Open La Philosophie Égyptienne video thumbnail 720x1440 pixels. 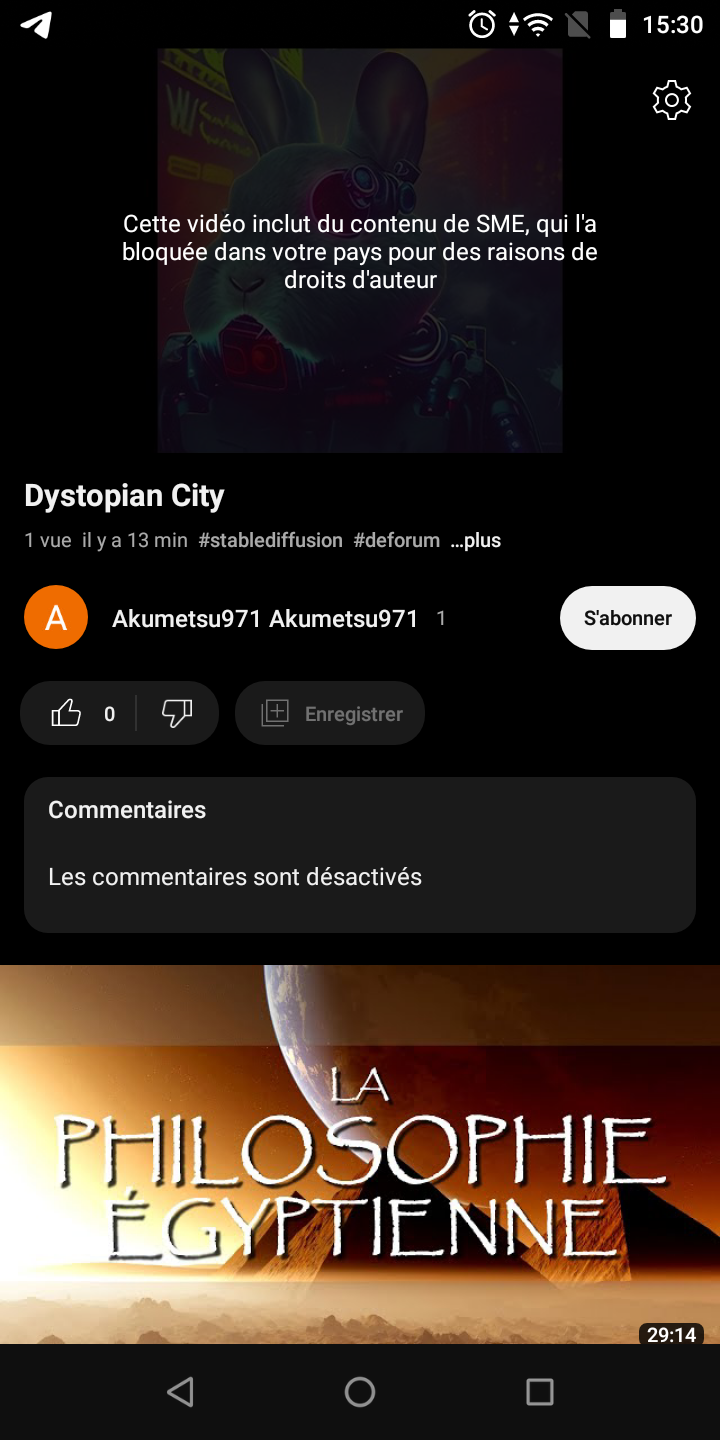pyautogui.click(x=360, y=1150)
